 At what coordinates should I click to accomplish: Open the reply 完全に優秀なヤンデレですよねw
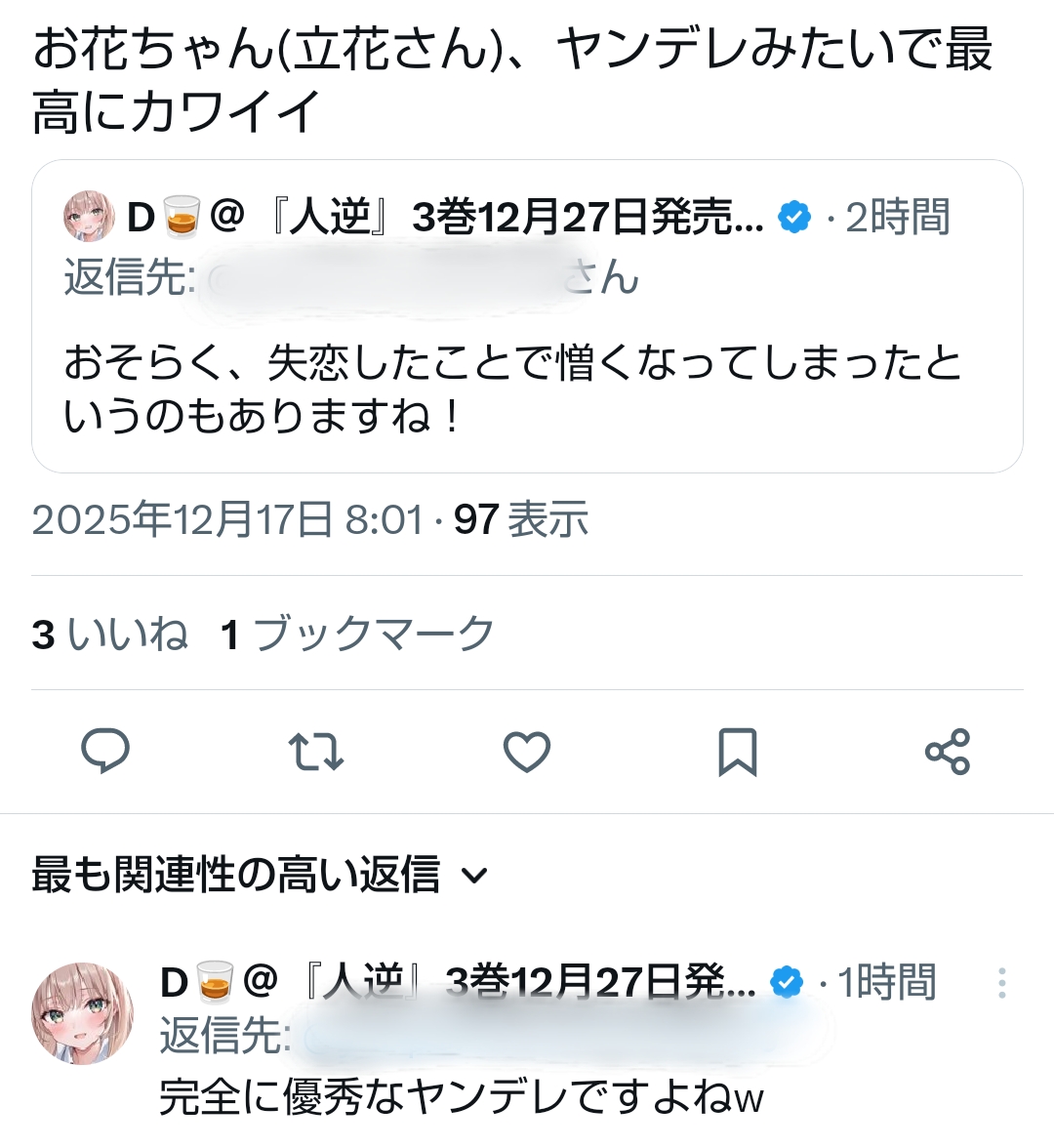pyautogui.click(x=461, y=1097)
